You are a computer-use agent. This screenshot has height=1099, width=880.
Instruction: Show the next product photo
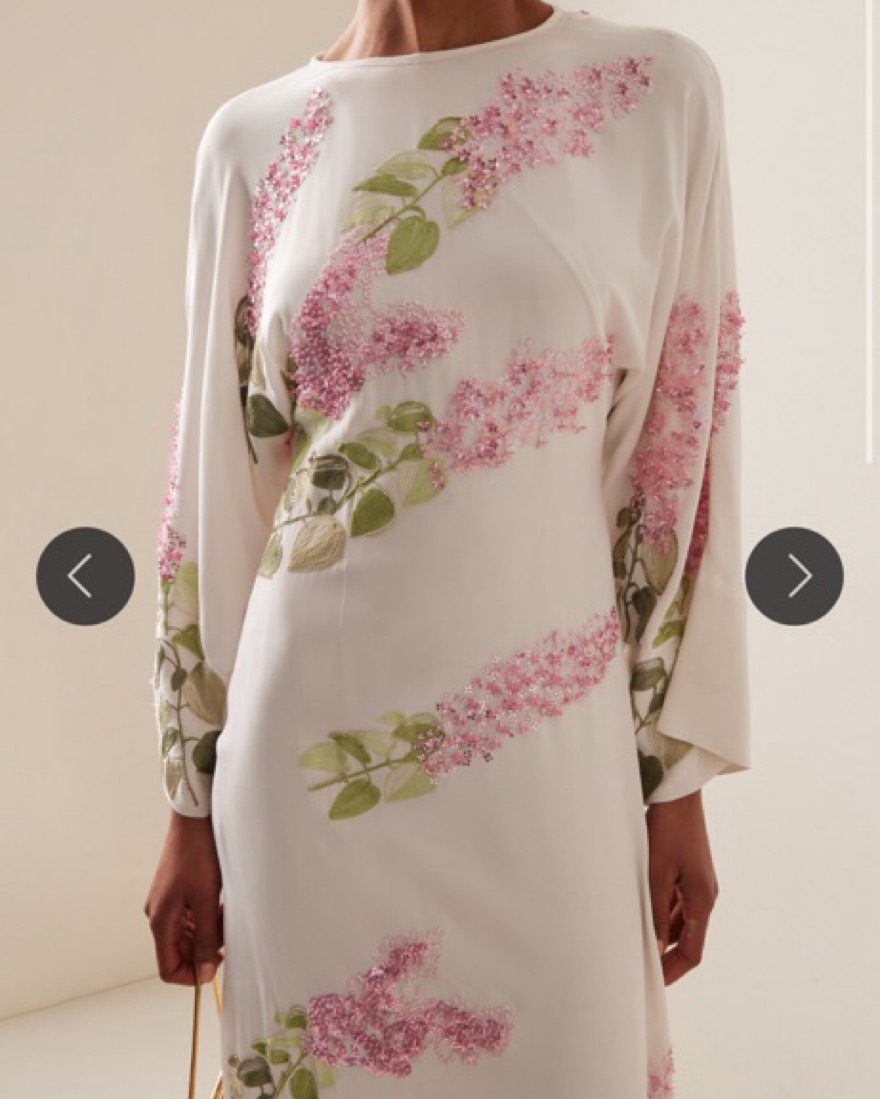pyautogui.click(x=794, y=576)
